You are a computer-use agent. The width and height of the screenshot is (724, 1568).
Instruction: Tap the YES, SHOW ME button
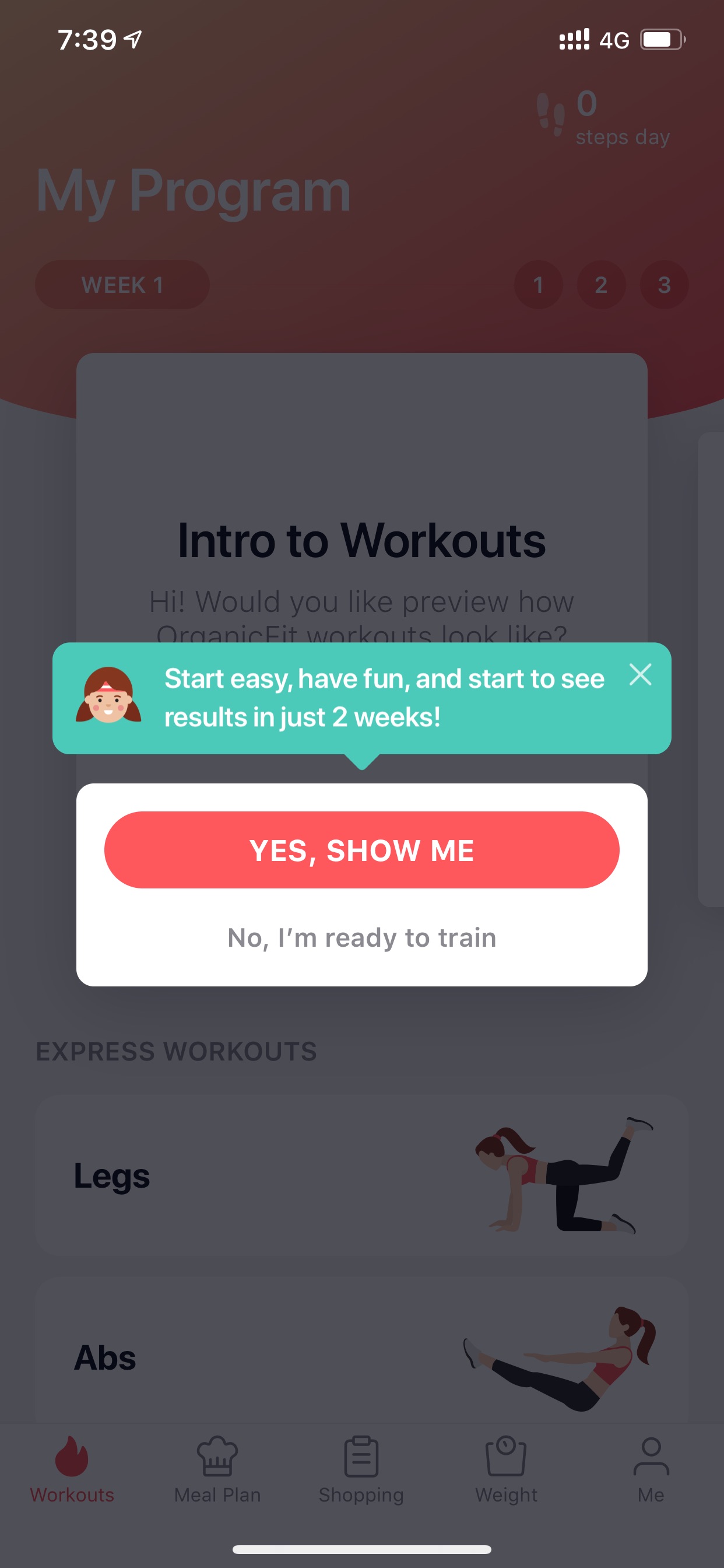click(x=361, y=850)
